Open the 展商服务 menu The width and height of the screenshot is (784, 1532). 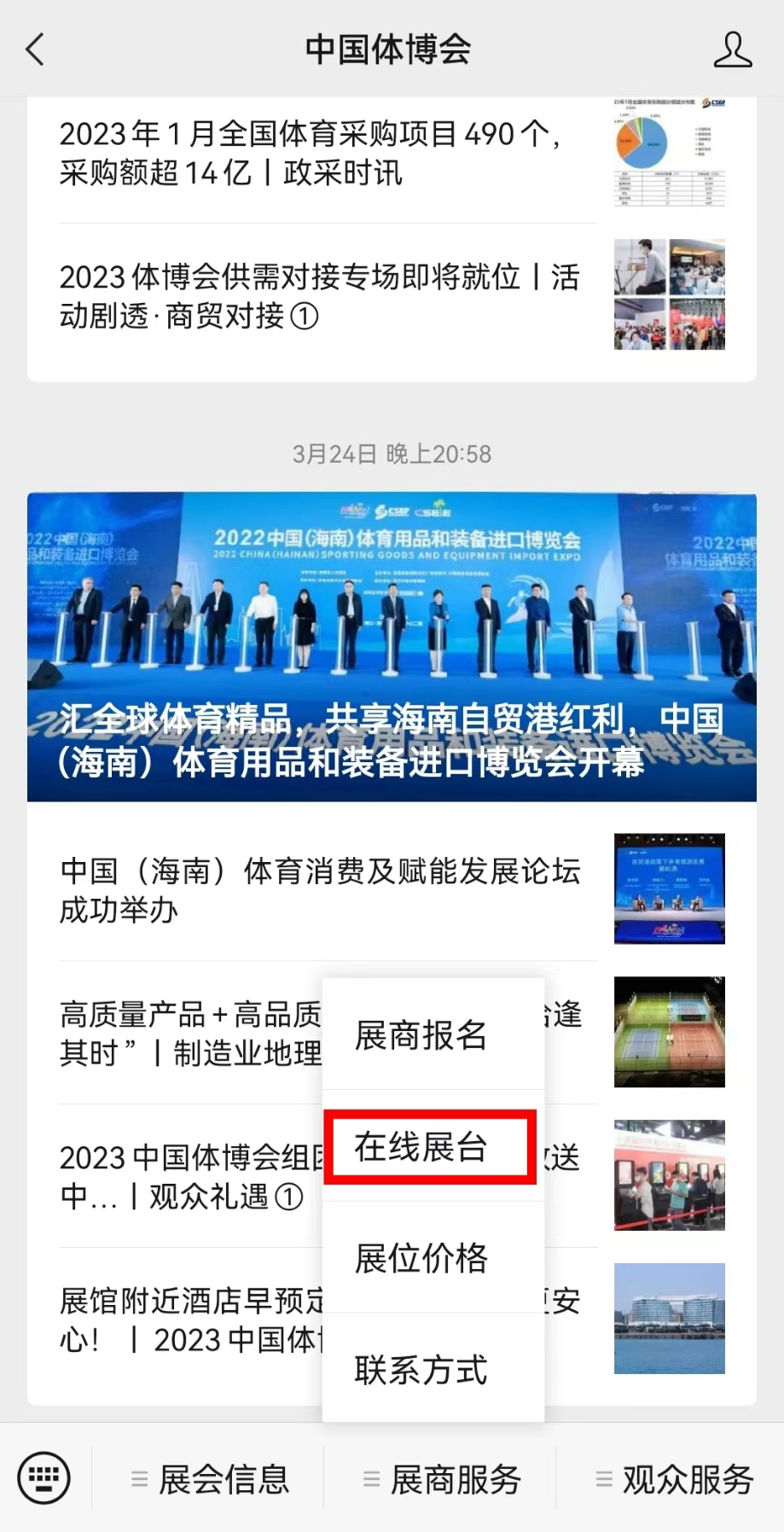(x=442, y=1479)
